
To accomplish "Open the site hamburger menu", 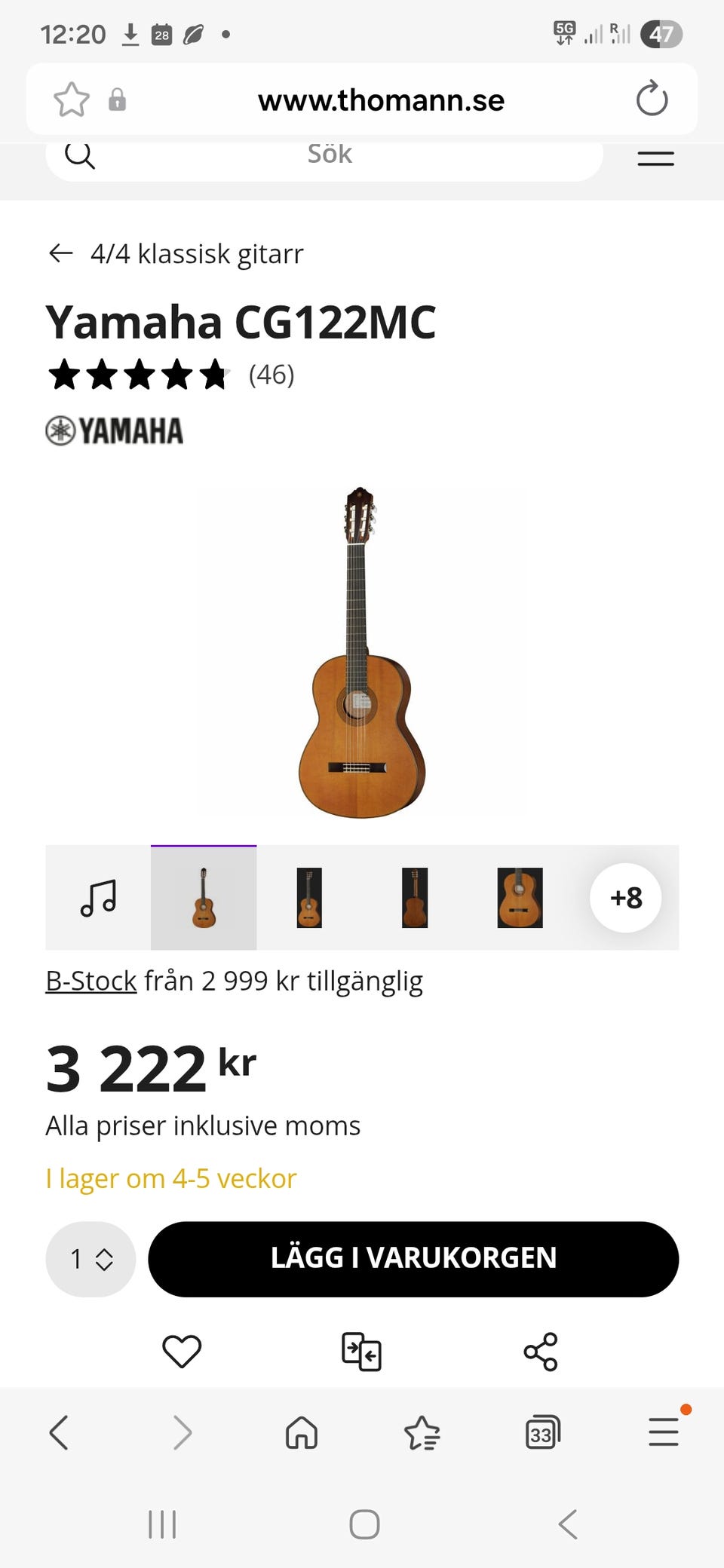I will click(655, 158).
